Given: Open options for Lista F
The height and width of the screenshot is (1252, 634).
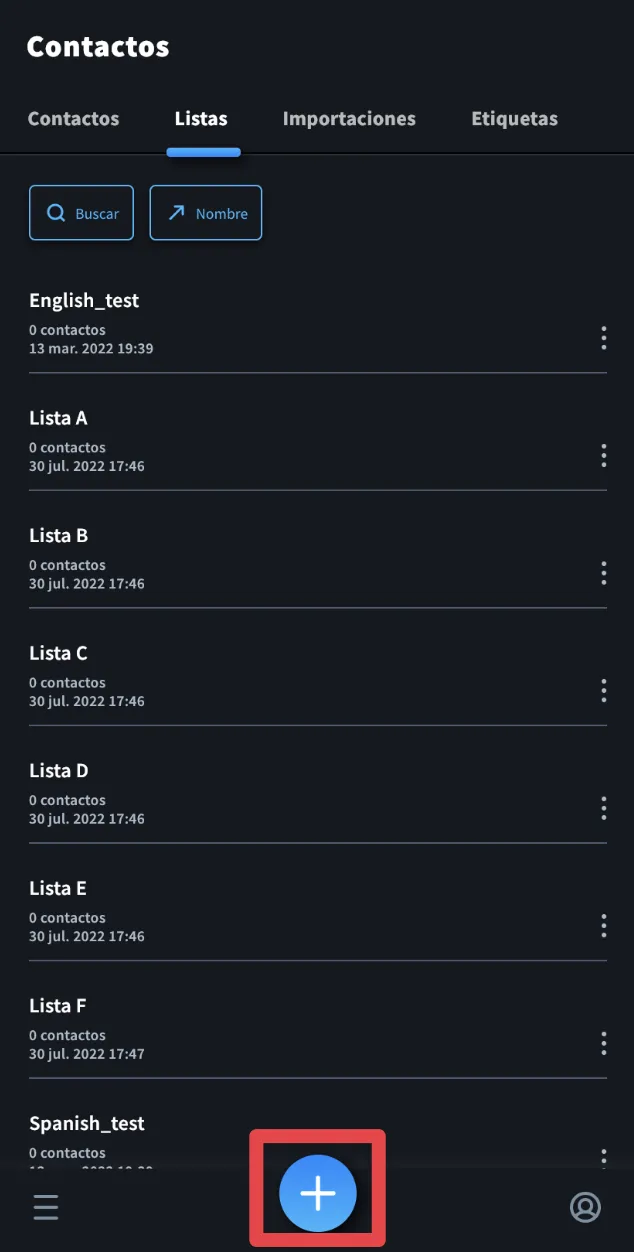Looking at the screenshot, I should 603,1044.
